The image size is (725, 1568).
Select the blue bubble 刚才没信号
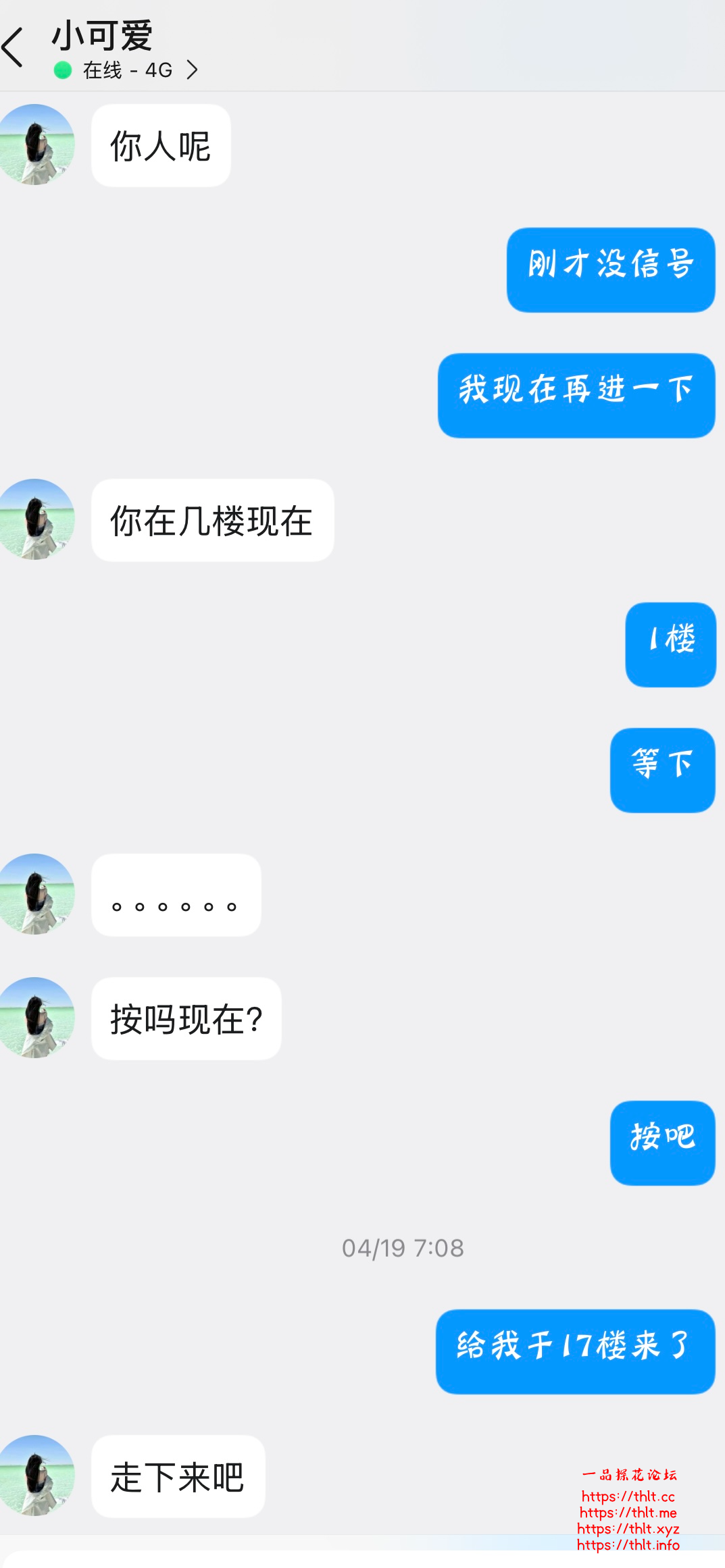(x=609, y=269)
